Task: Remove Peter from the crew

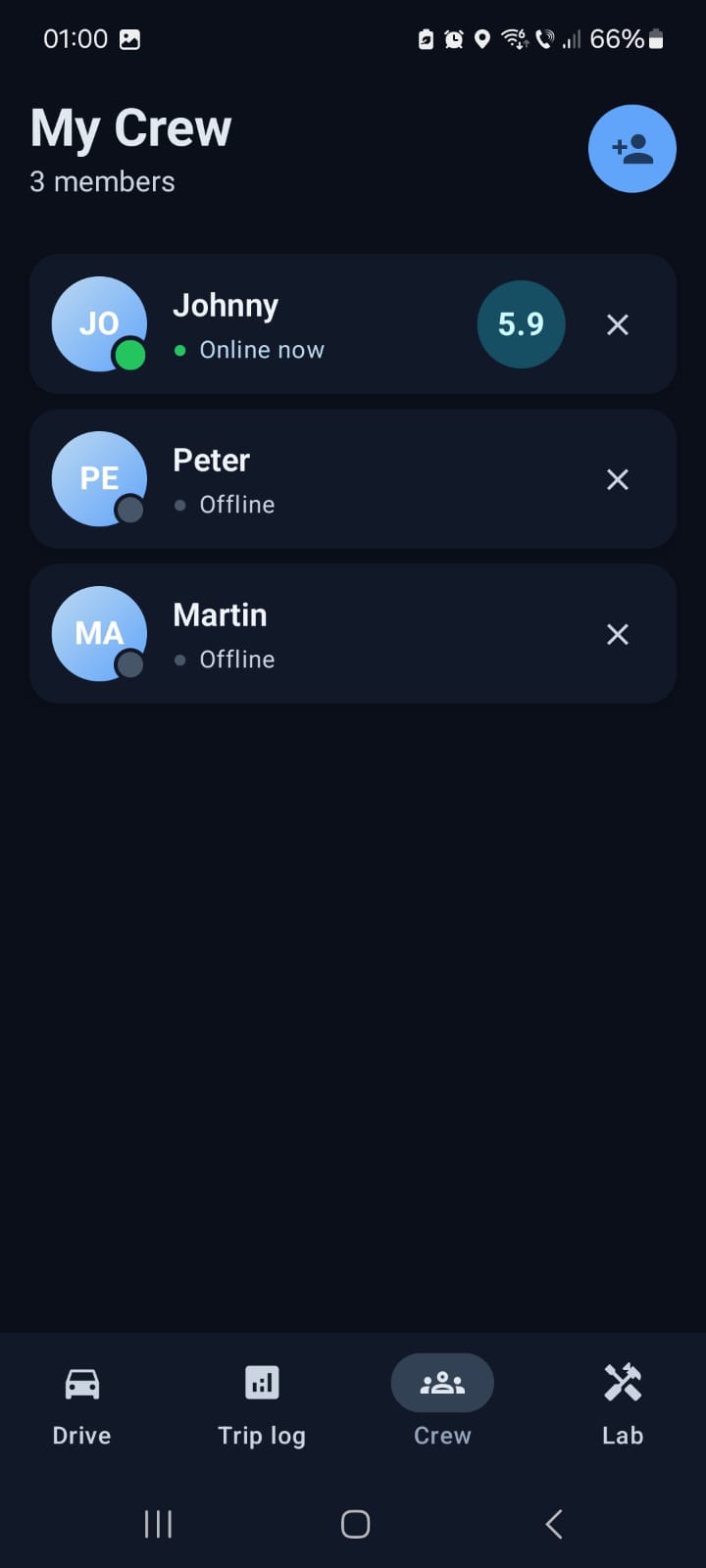Action: [x=617, y=479]
